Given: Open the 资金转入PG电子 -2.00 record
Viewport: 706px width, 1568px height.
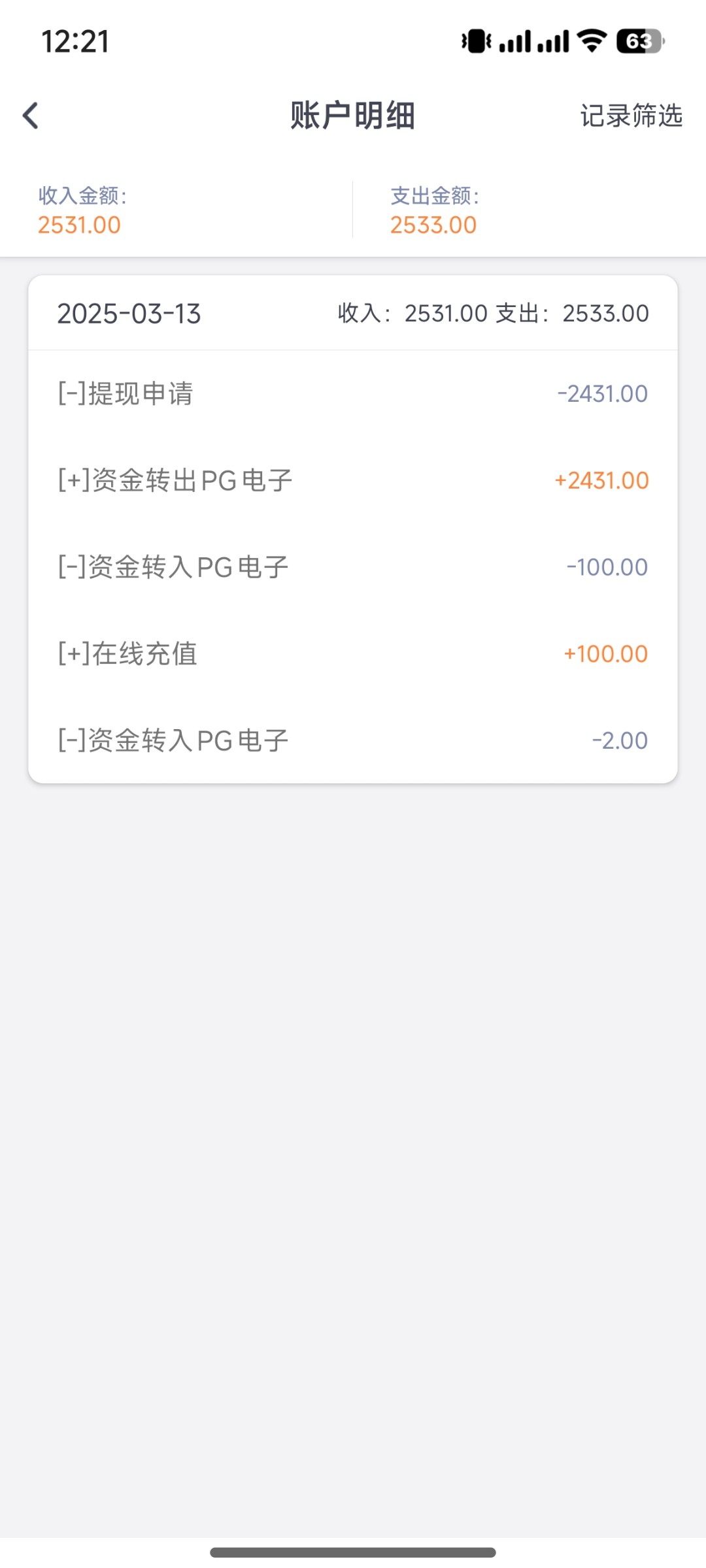Looking at the screenshot, I should [353, 740].
